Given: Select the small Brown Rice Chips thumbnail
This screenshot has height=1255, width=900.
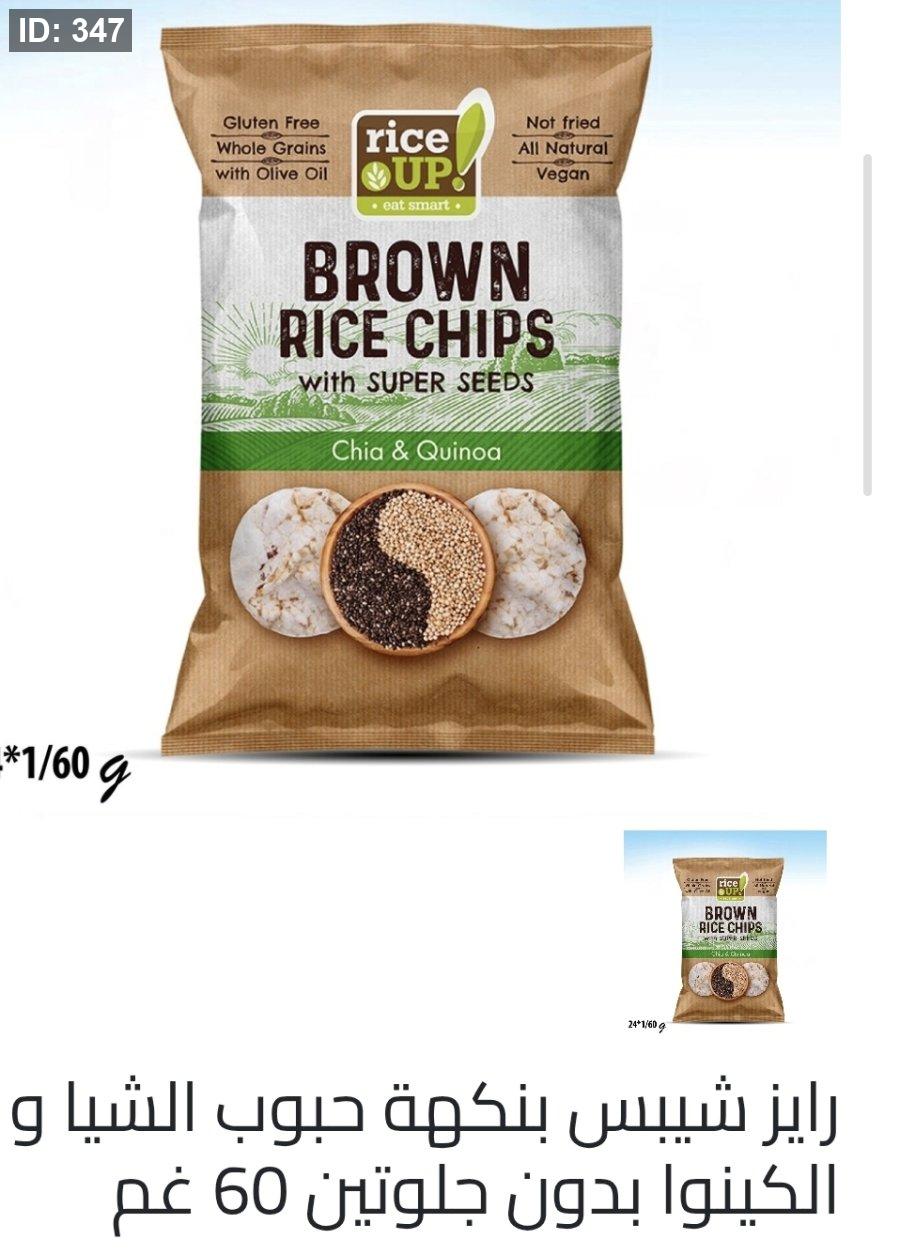Looking at the screenshot, I should [725, 932].
